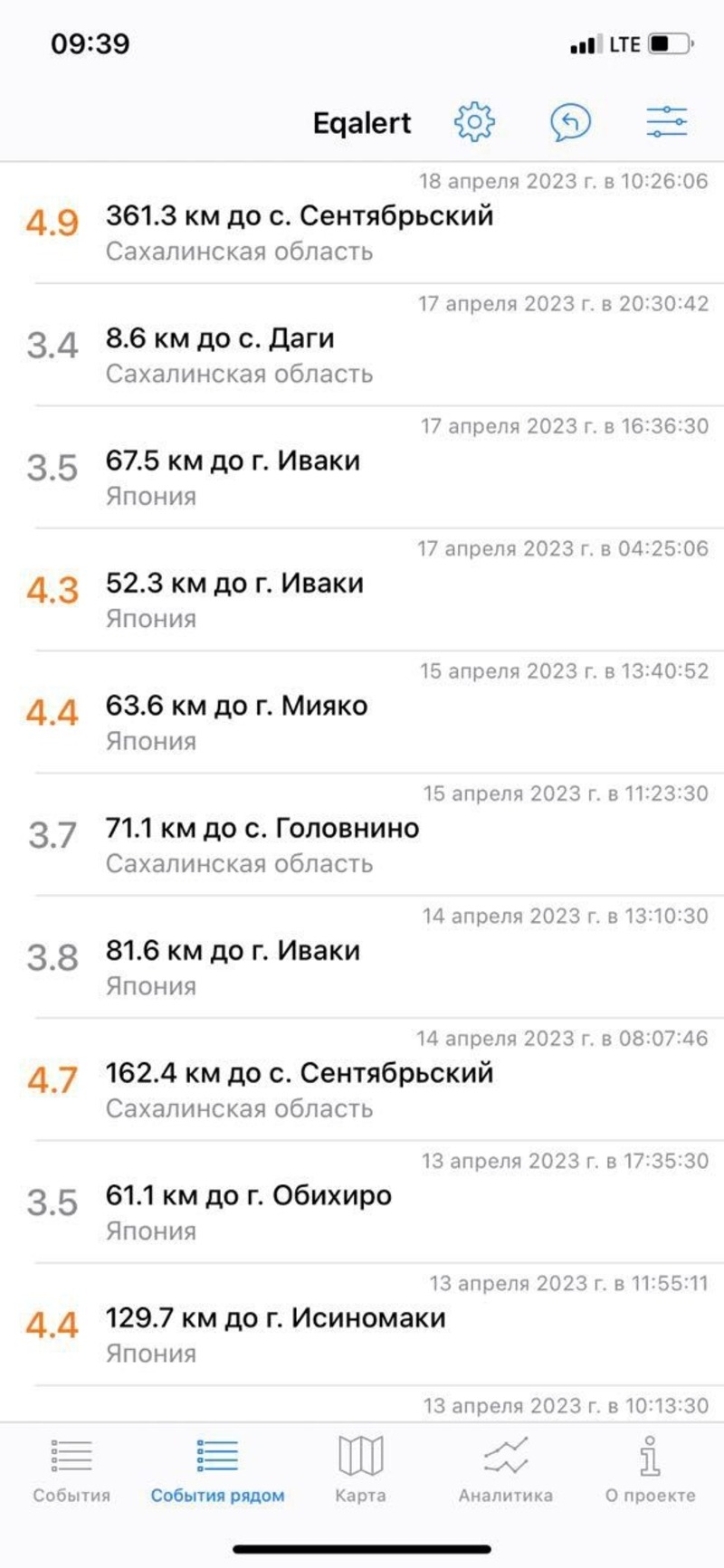Open the 81.6 км до г. Иваки event
This screenshot has height=1568, width=724.
pyautogui.click(x=362, y=956)
